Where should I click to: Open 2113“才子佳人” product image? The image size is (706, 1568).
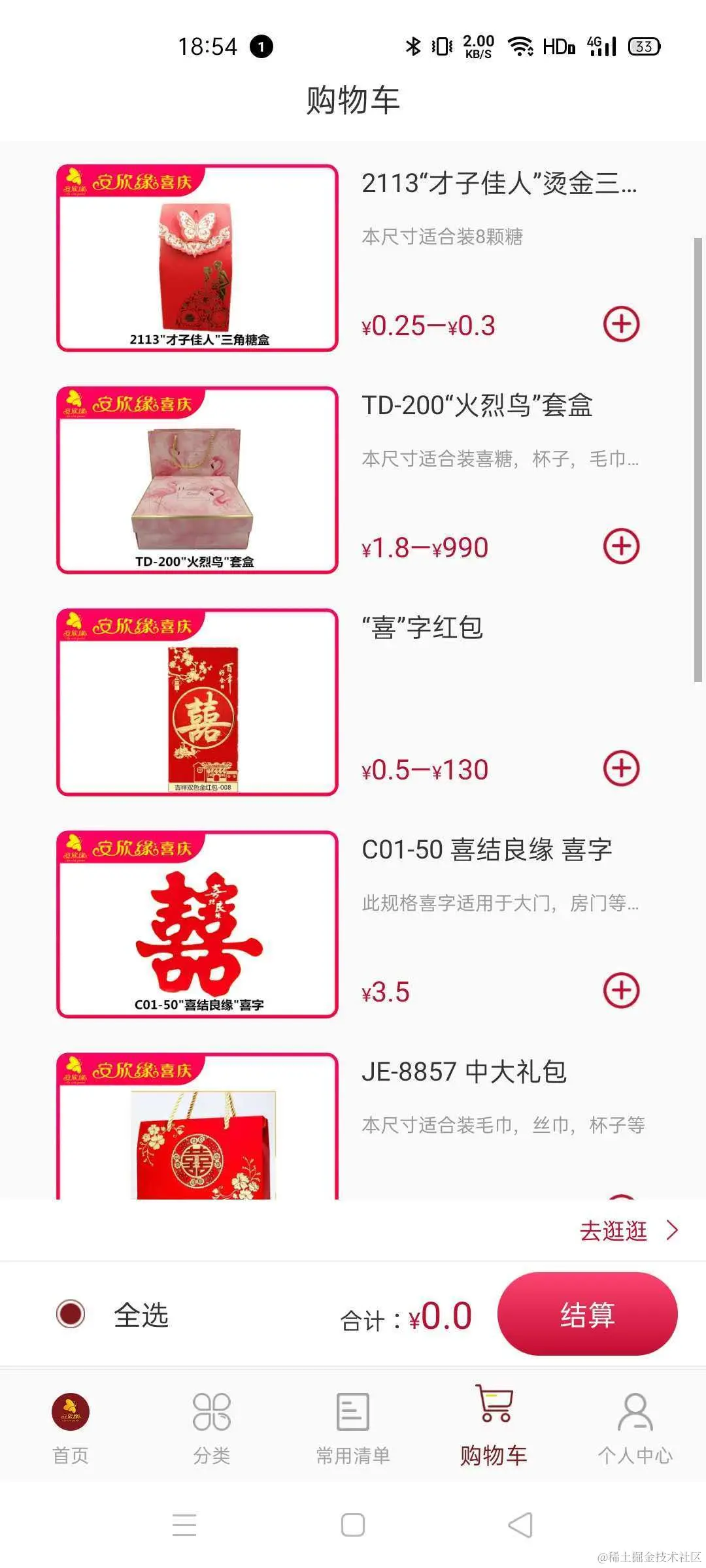point(197,258)
